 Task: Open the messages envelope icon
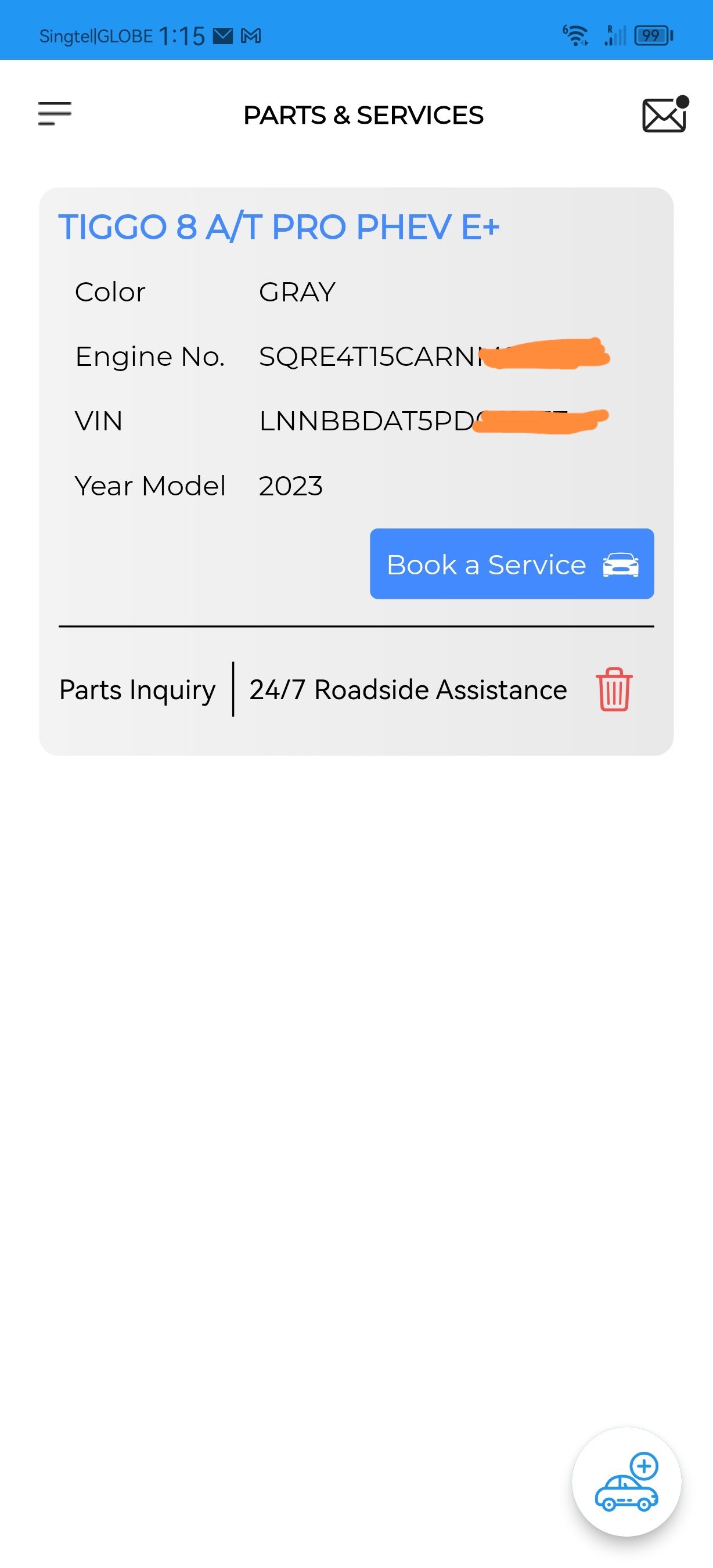tap(664, 114)
